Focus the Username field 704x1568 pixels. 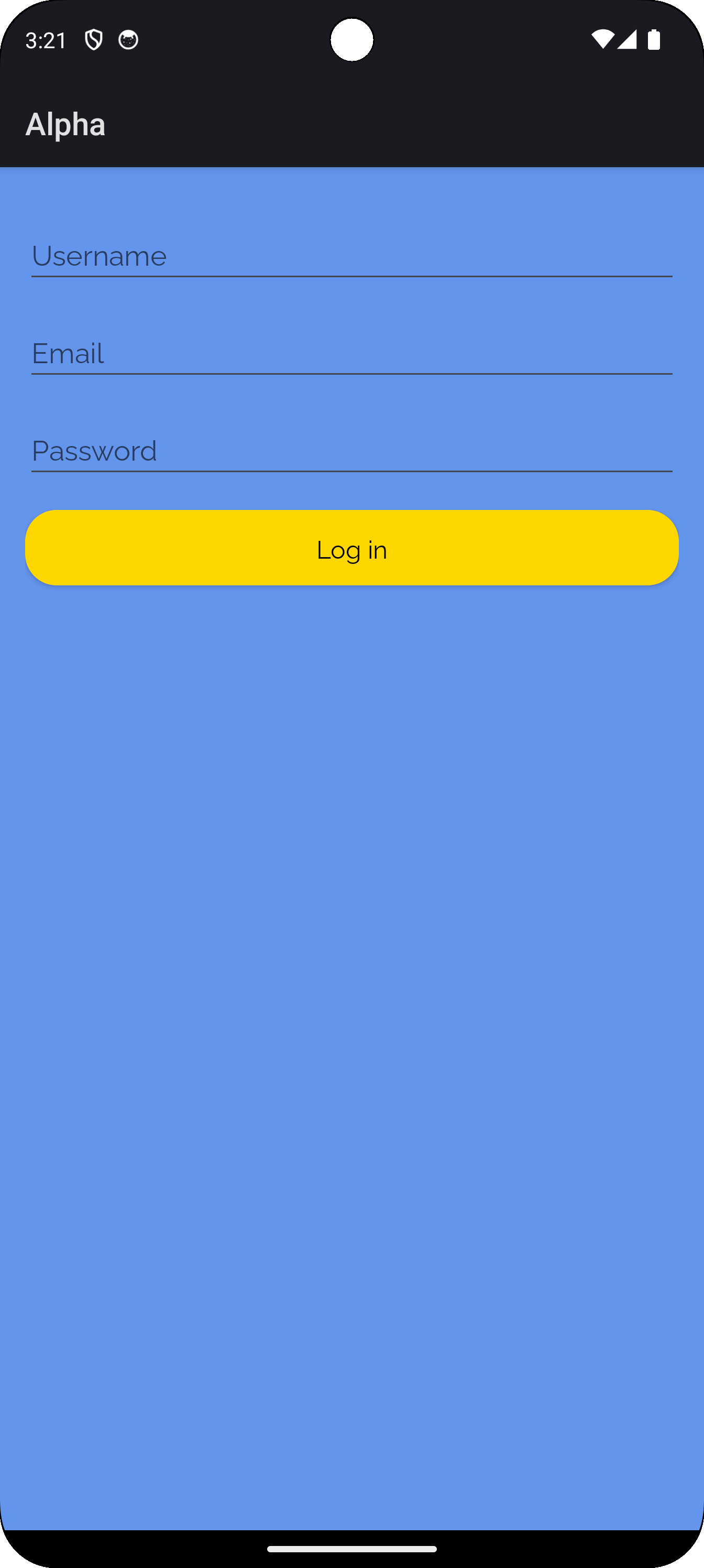tap(351, 256)
